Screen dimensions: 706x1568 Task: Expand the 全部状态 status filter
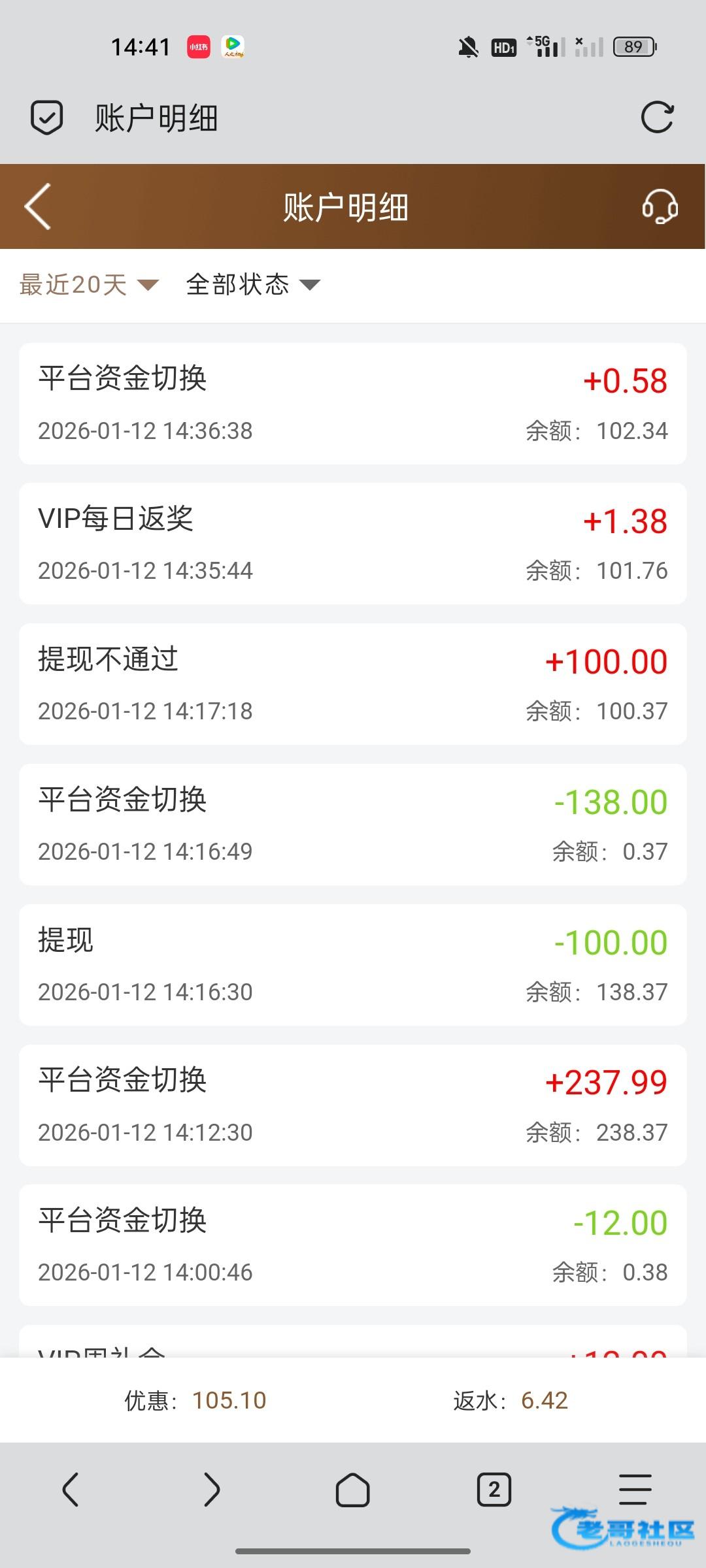coord(253,285)
